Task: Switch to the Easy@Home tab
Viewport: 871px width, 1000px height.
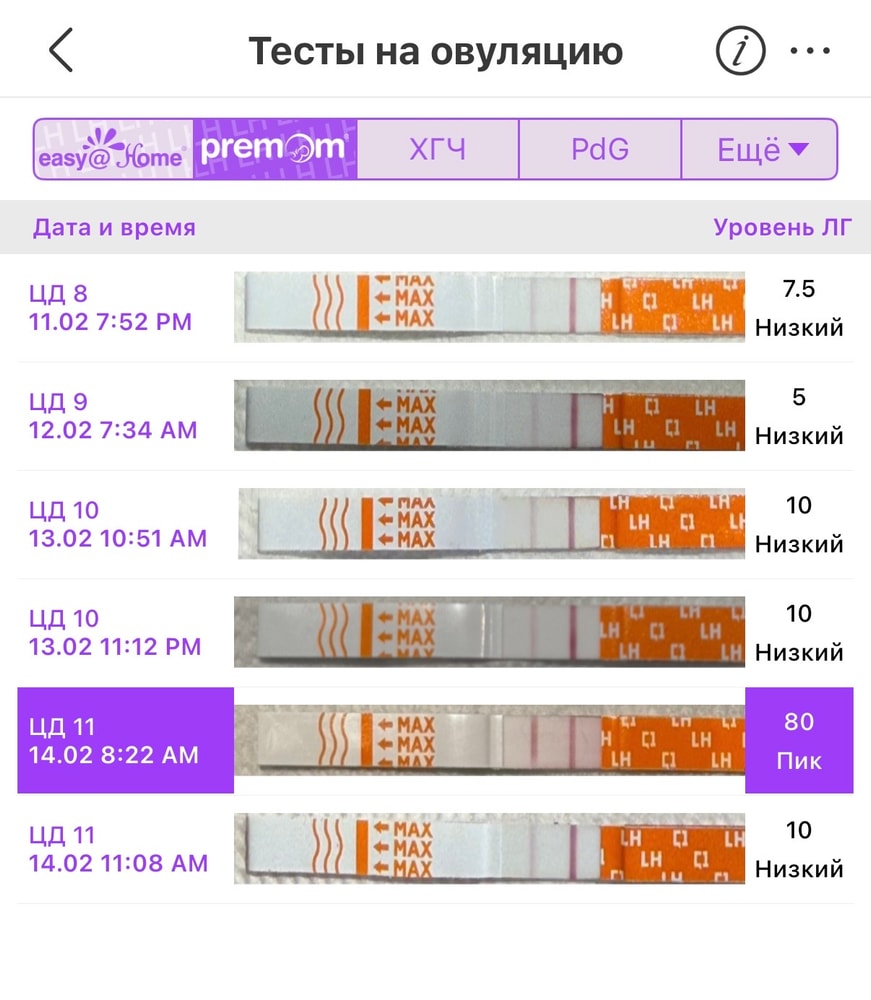Action: 113,149
